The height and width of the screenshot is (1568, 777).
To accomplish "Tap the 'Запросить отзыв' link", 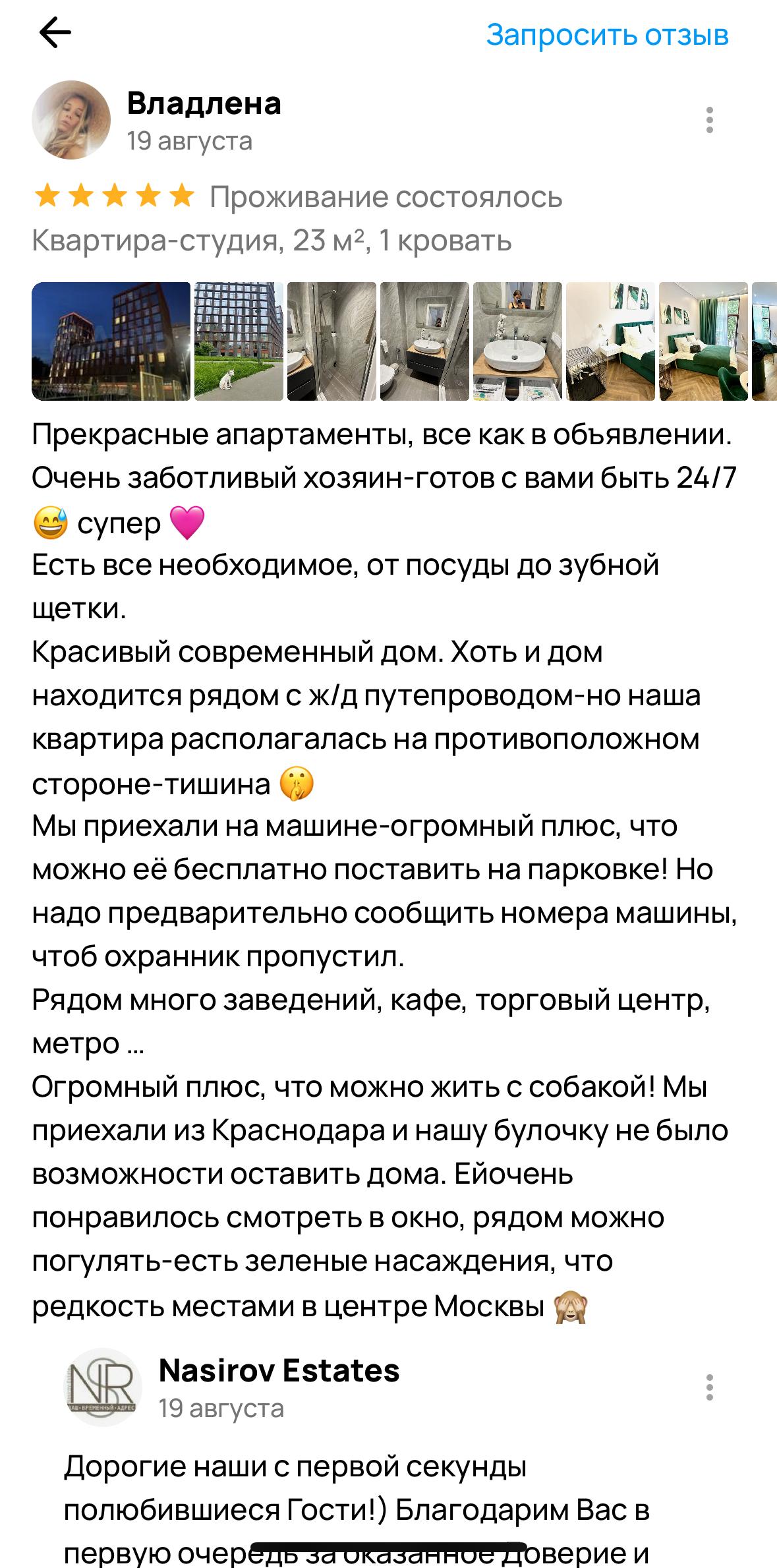I will tap(607, 35).
